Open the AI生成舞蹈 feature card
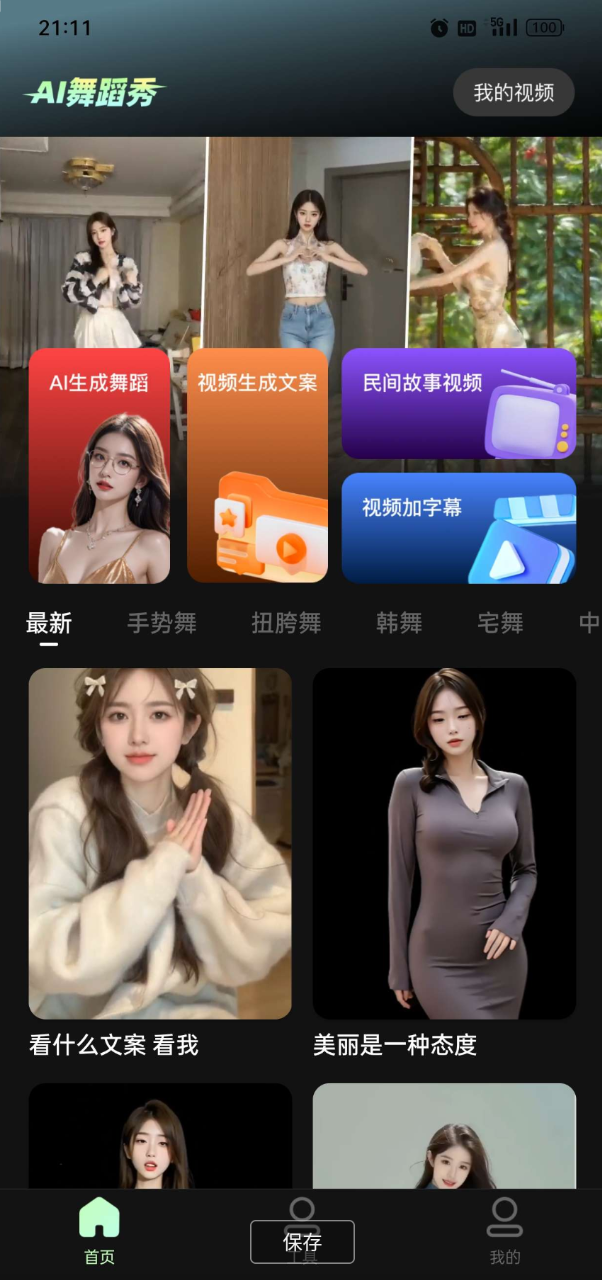 [99, 465]
